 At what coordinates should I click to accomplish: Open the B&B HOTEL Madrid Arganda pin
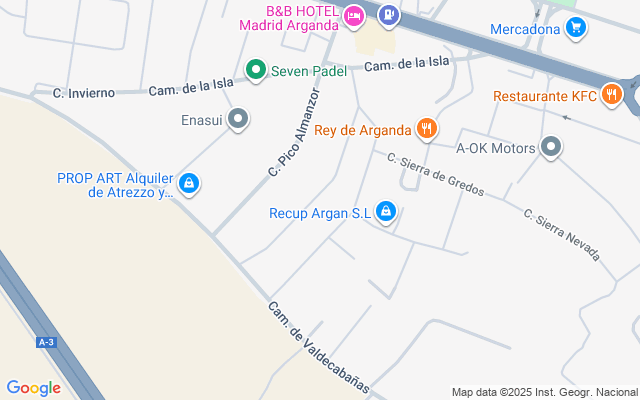[x=354, y=17]
